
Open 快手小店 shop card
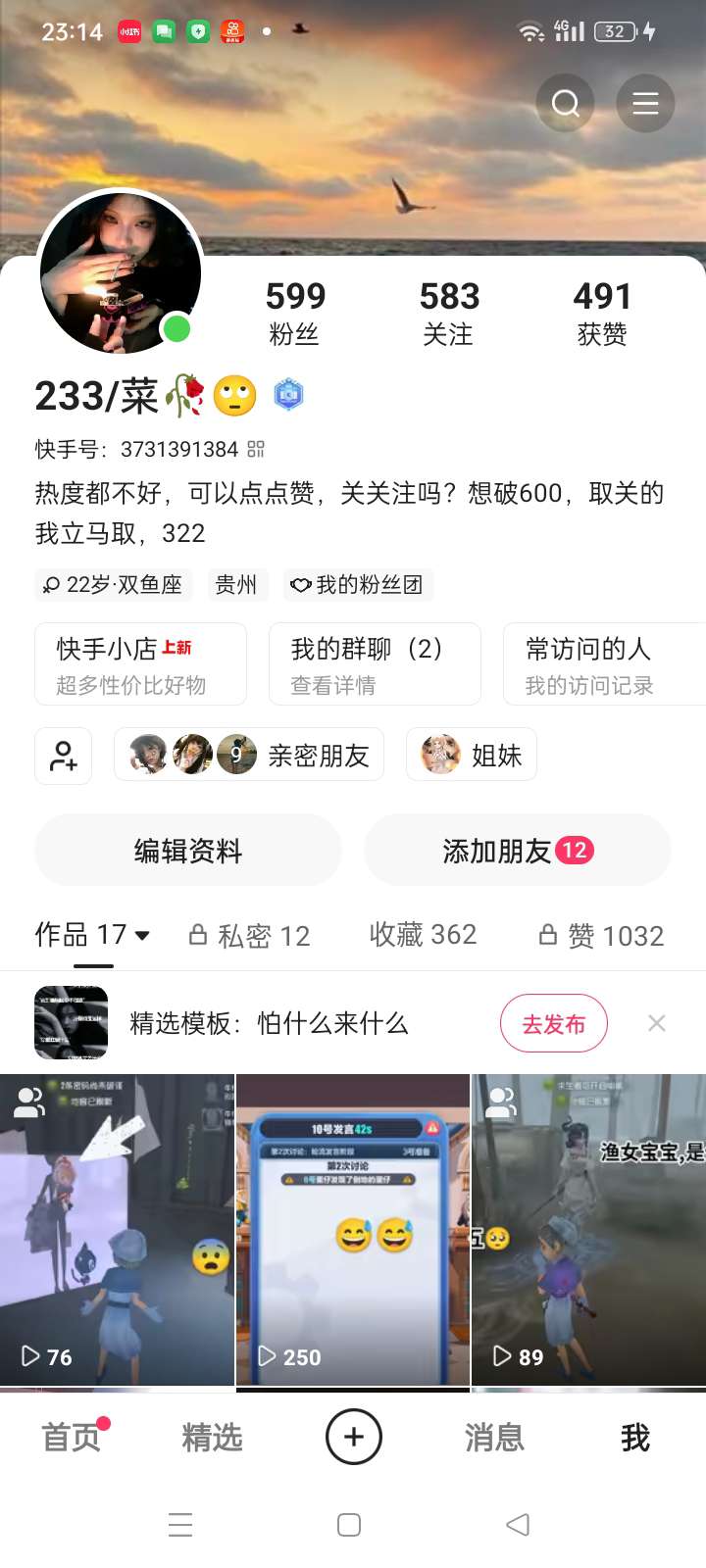140,664
